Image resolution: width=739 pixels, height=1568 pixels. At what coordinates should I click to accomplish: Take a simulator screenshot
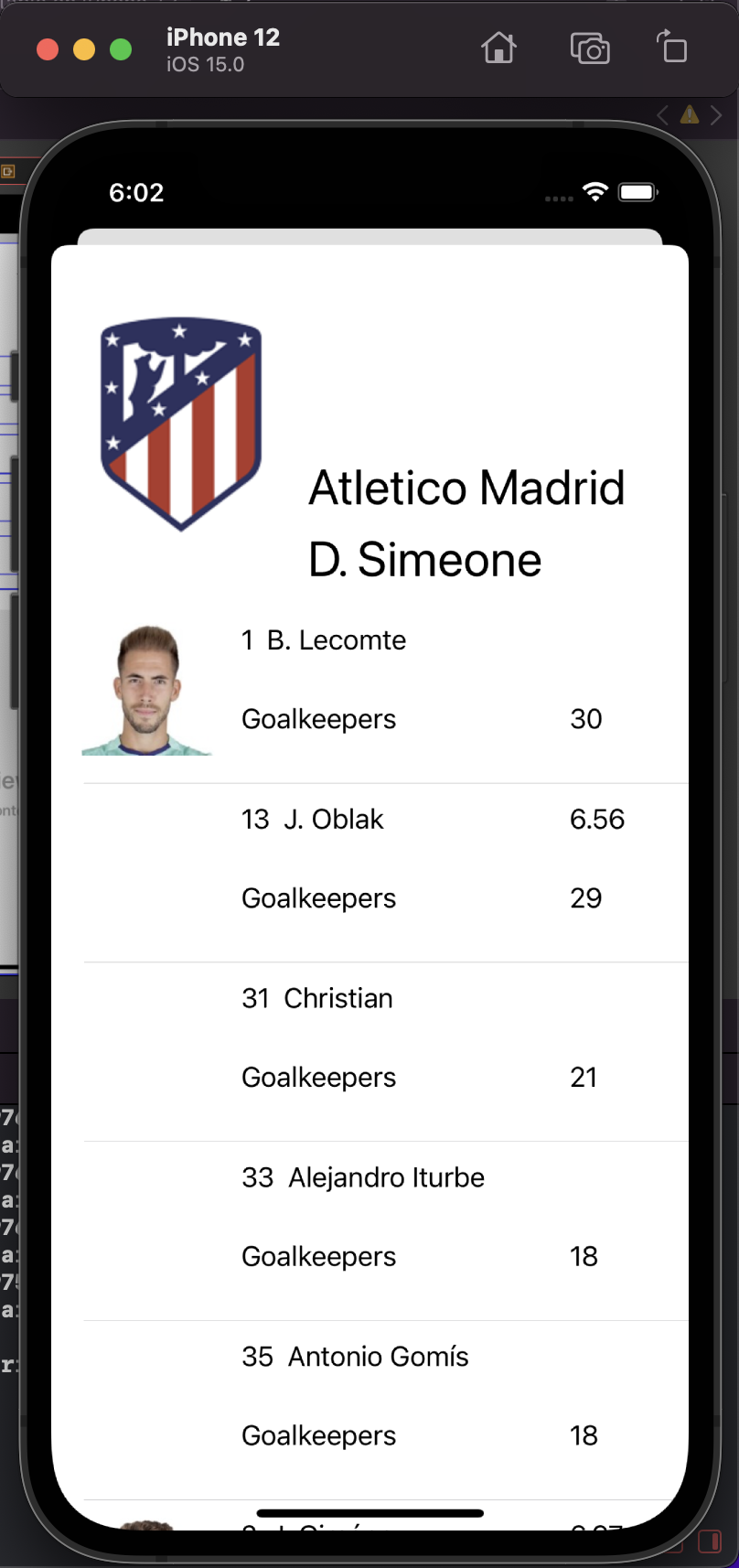tap(590, 48)
